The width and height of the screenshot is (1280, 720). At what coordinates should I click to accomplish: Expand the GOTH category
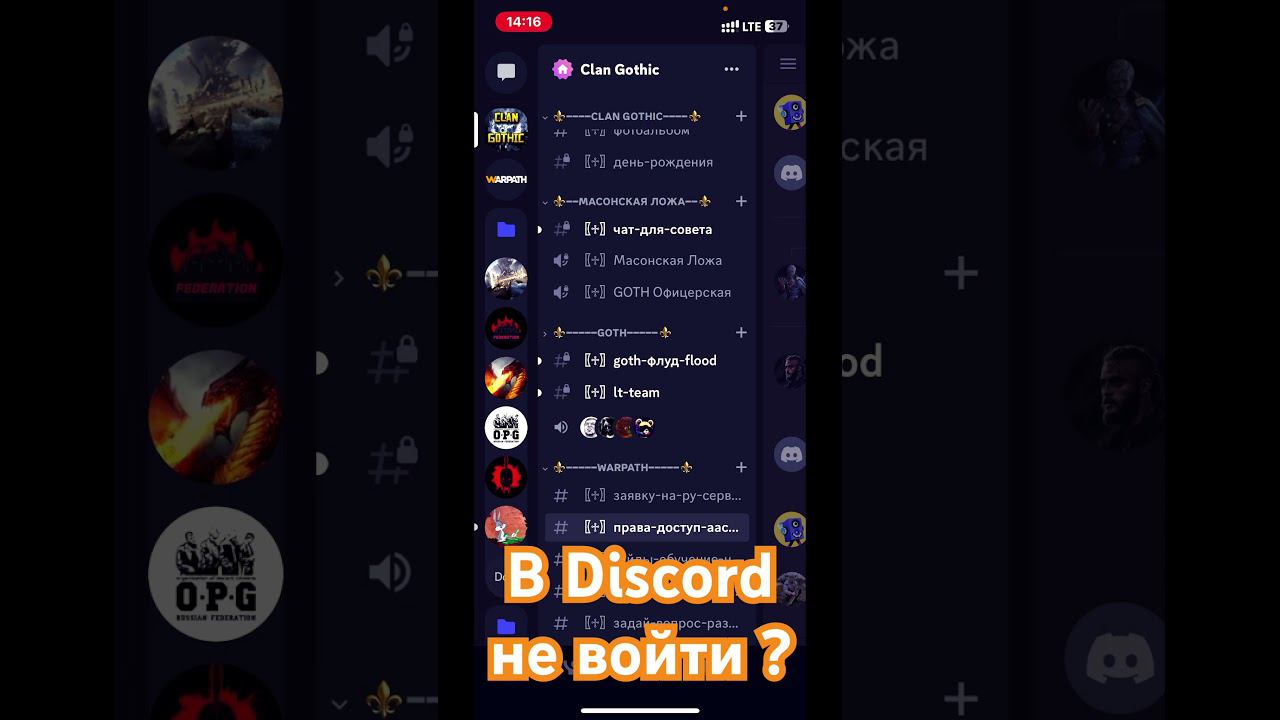pos(611,333)
